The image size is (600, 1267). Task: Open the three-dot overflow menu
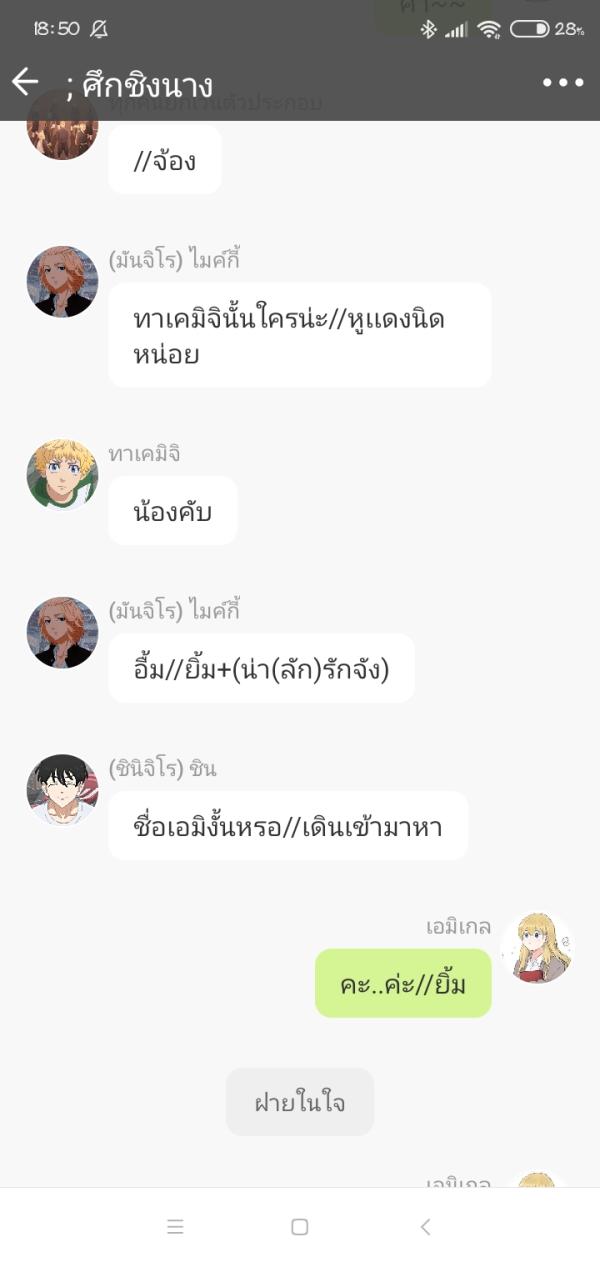[563, 83]
